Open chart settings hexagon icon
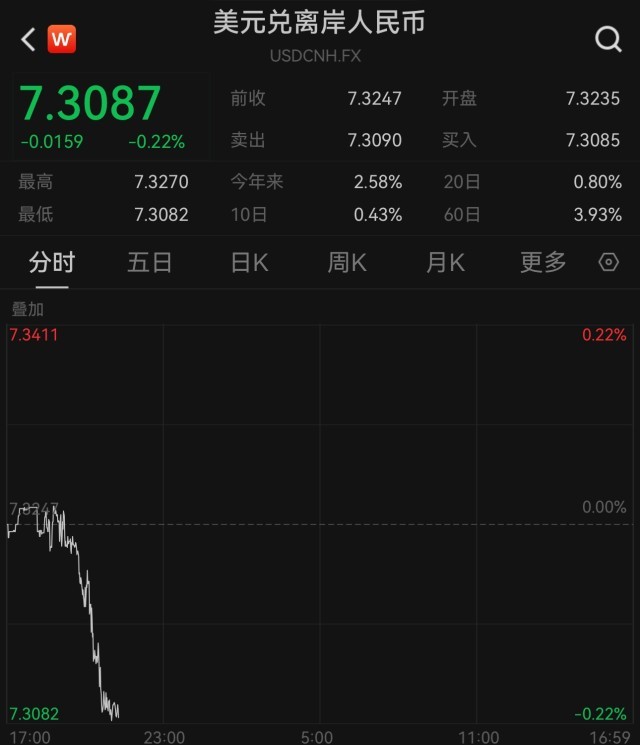Viewport: 640px width, 745px height. [x=608, y=262]
